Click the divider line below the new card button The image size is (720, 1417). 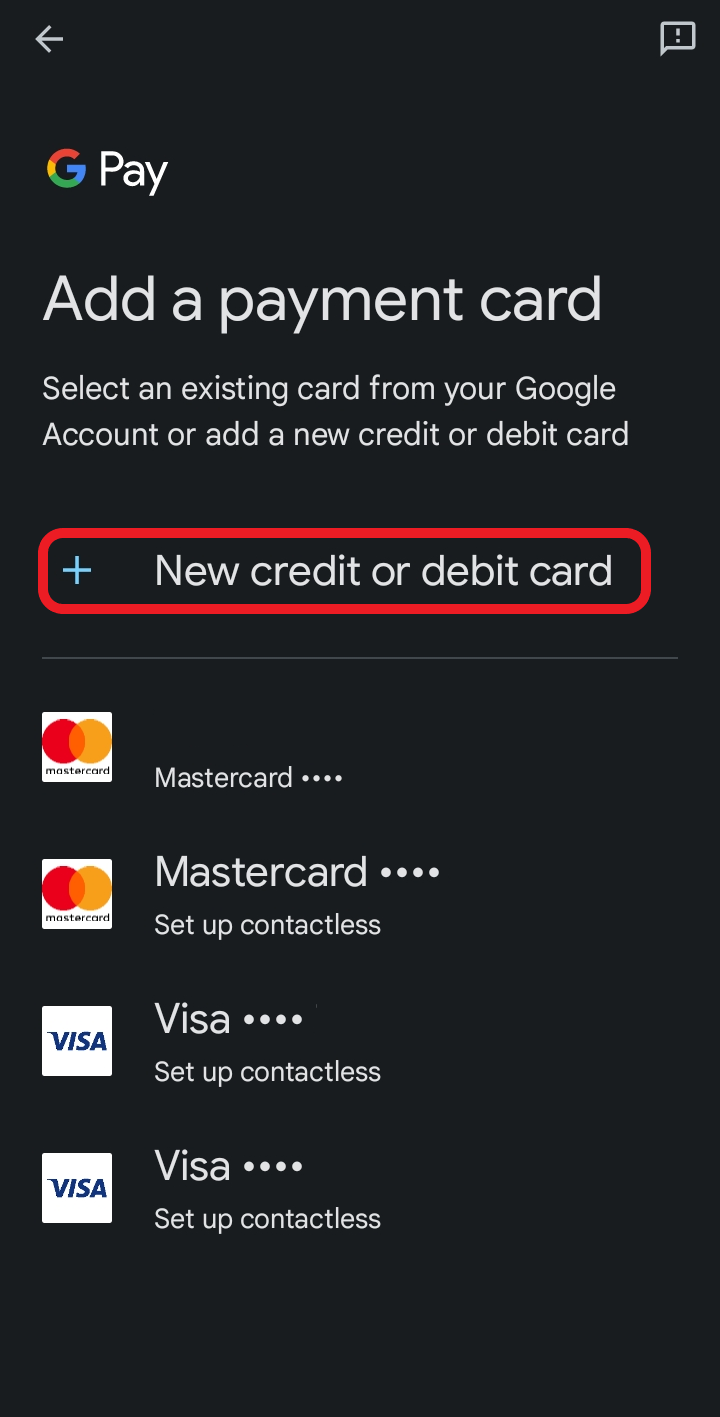coord(359,658)
